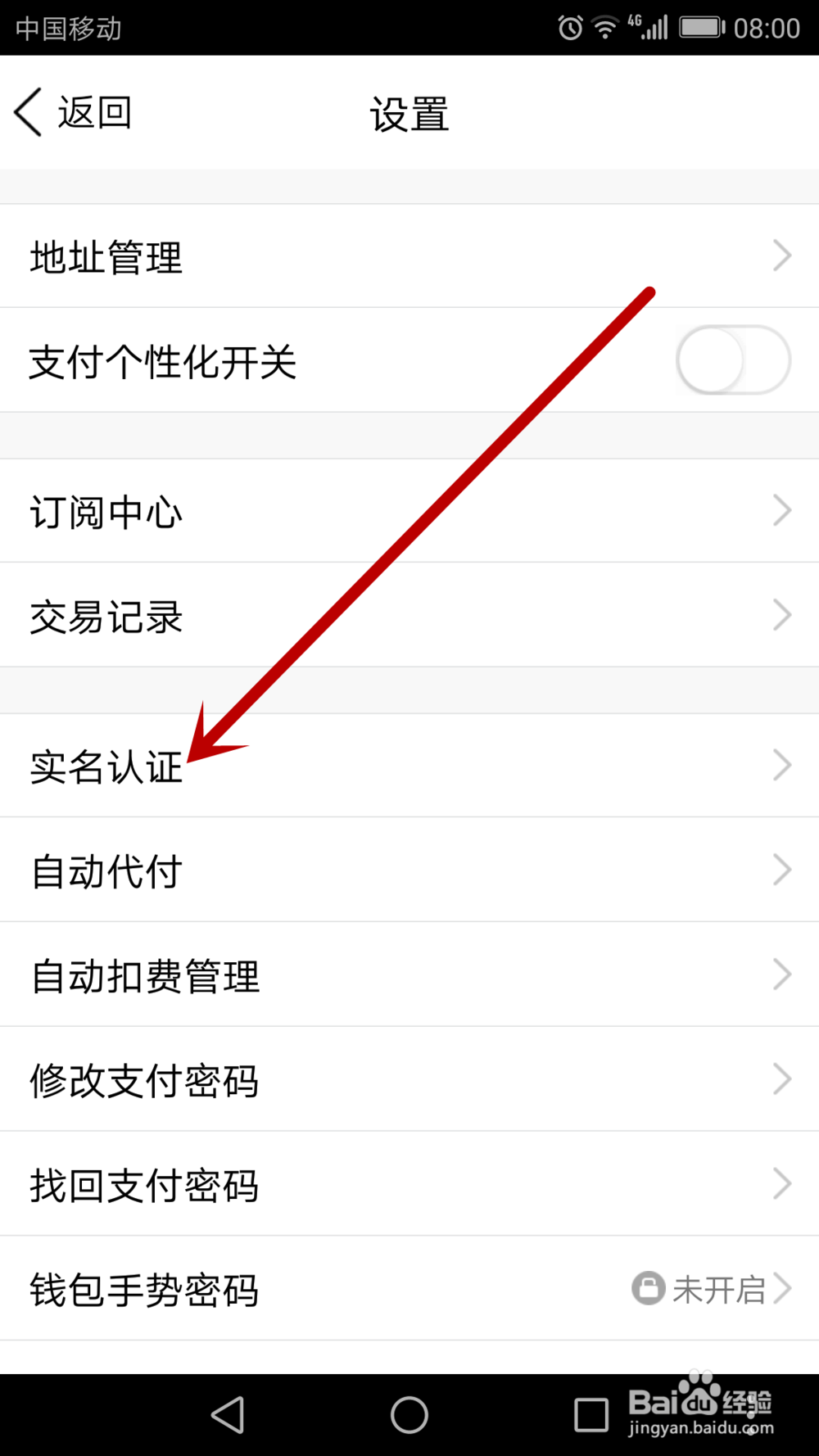Viewport: 819px width, 1456px height.
Task: Tap the back arrow icon beside 返回
Action: [x=27, y=112]
